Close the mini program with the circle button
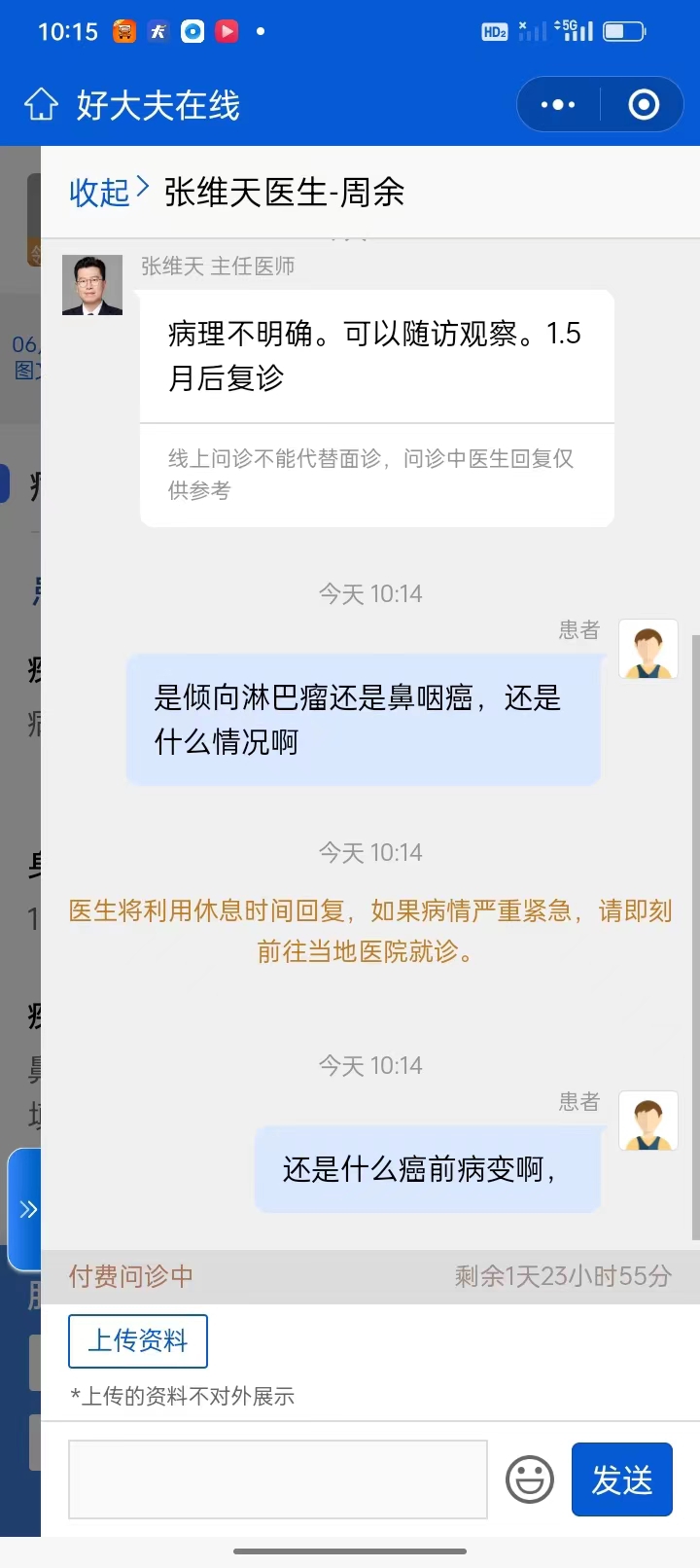700x1568 pixels. pyautogui.click(x=644, y=104)
